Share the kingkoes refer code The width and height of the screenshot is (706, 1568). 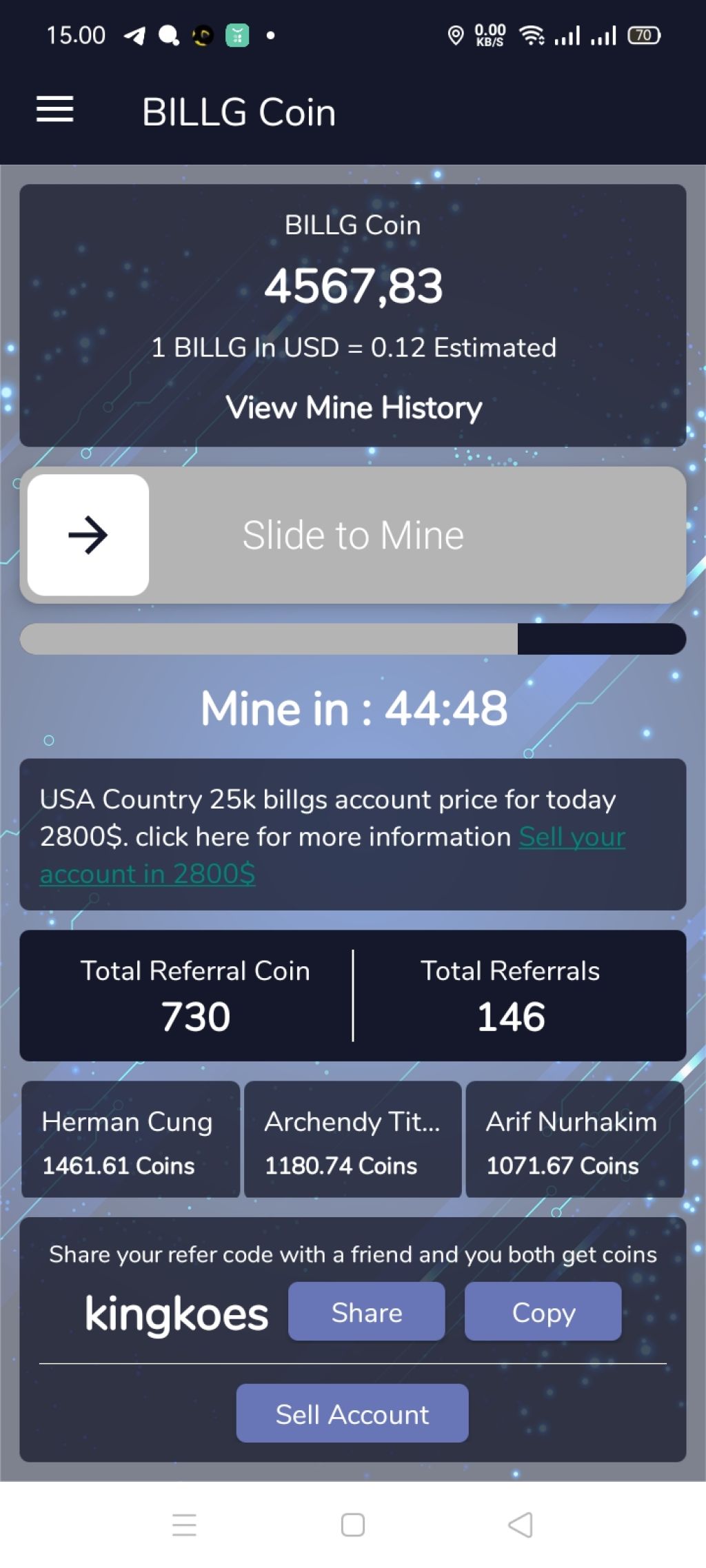366,1312
